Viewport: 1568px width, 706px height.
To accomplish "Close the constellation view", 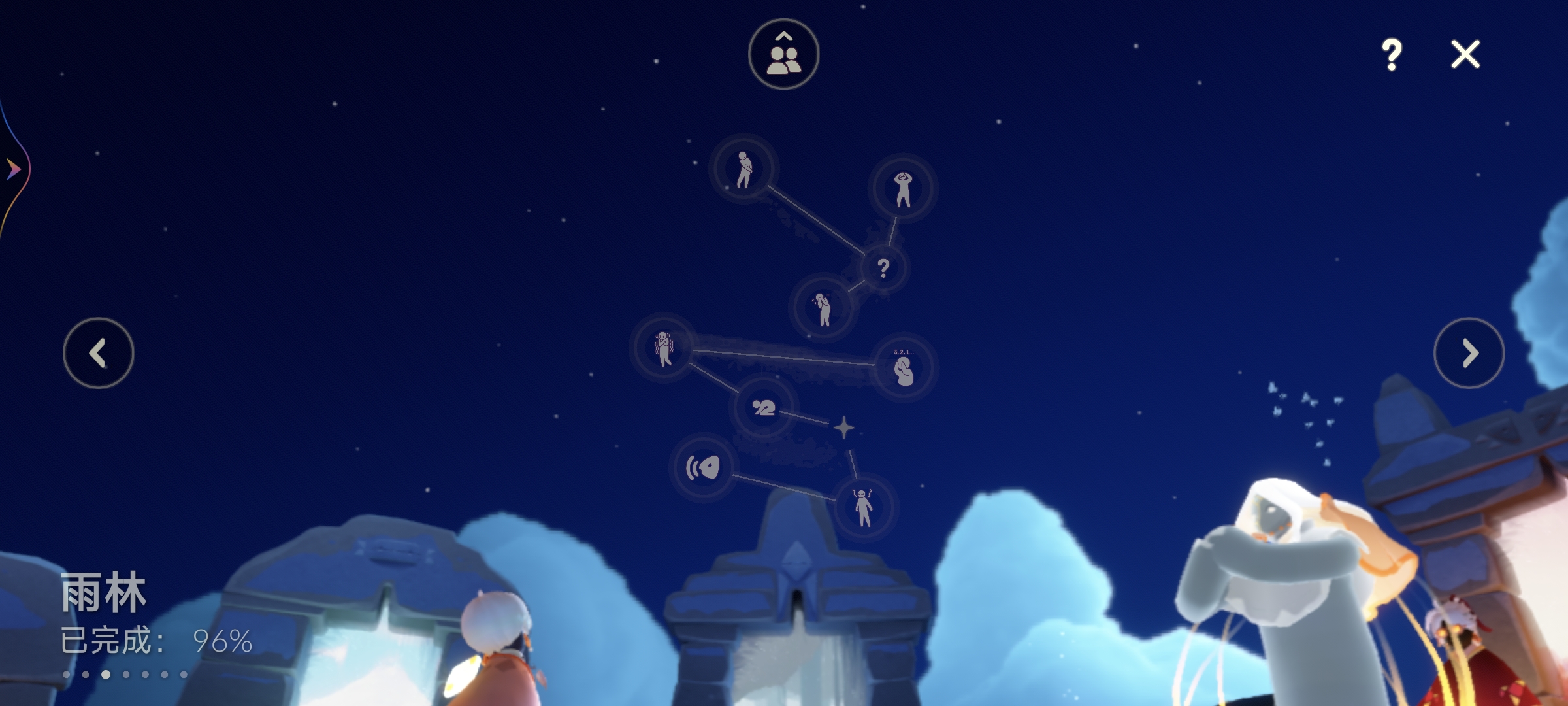I will coord(1465,54).
